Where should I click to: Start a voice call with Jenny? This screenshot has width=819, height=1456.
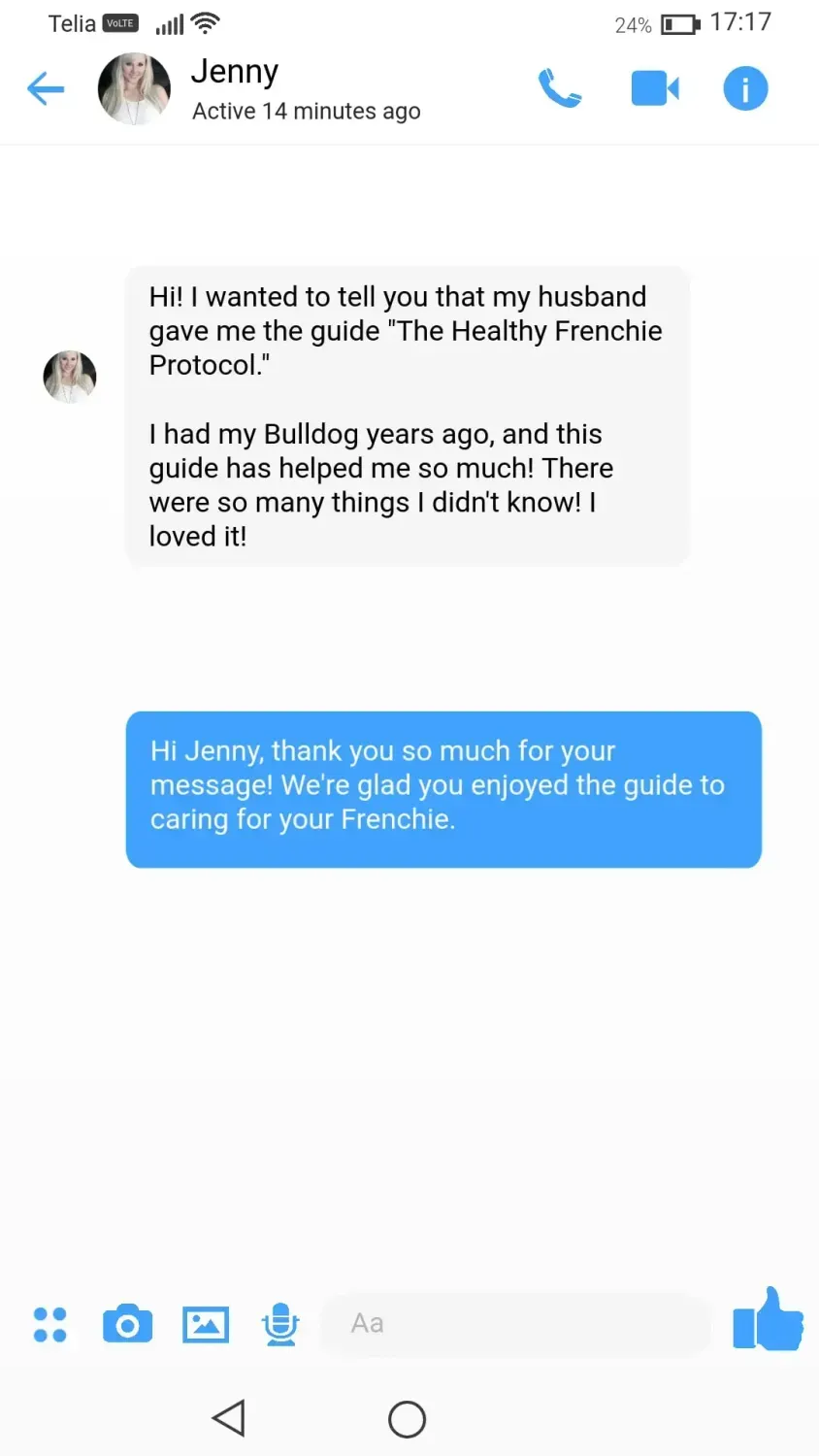[x=560, y=88]
